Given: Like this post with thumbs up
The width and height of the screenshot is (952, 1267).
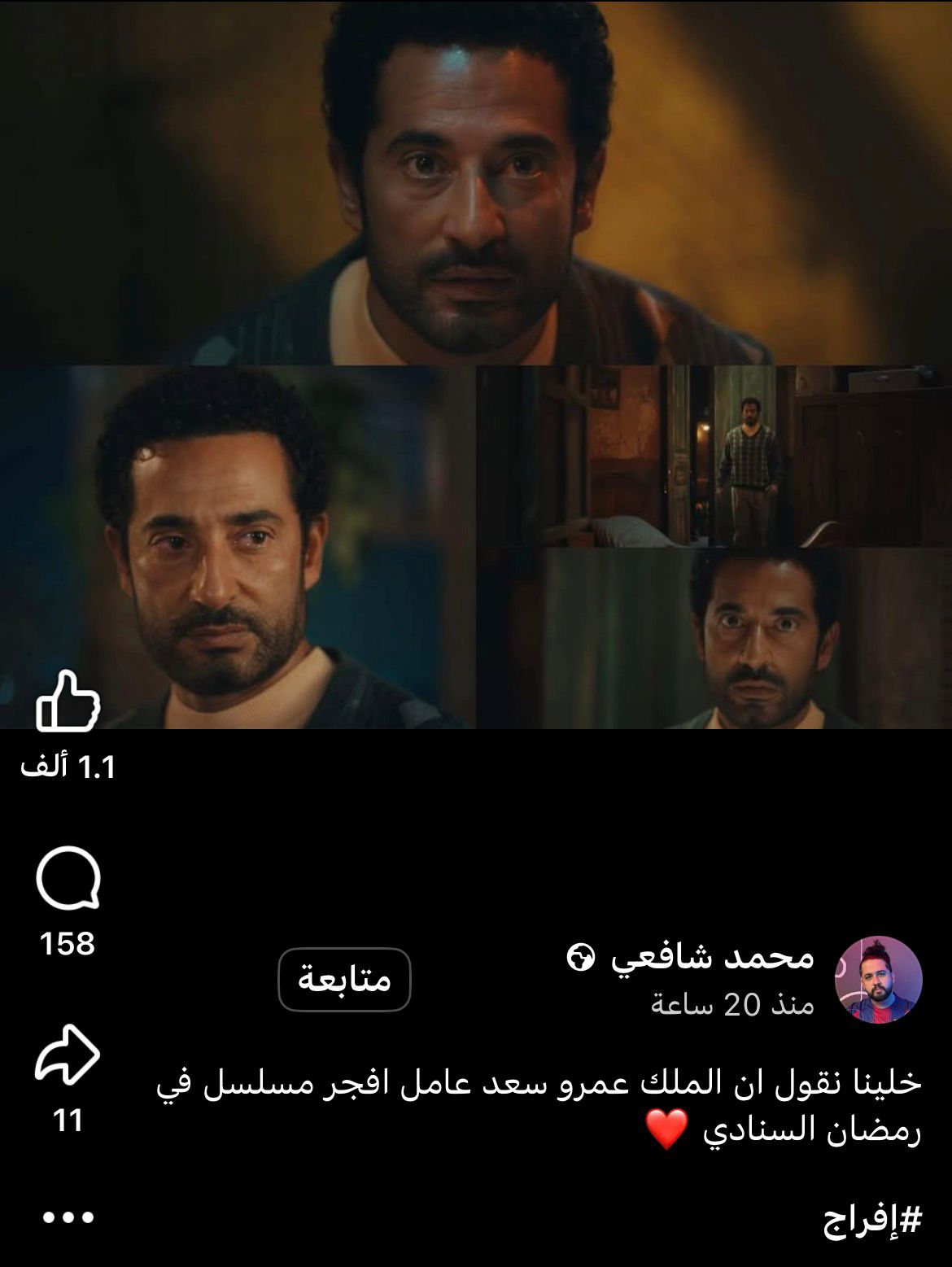Looking at the screenshot, I should pos(68,701).
